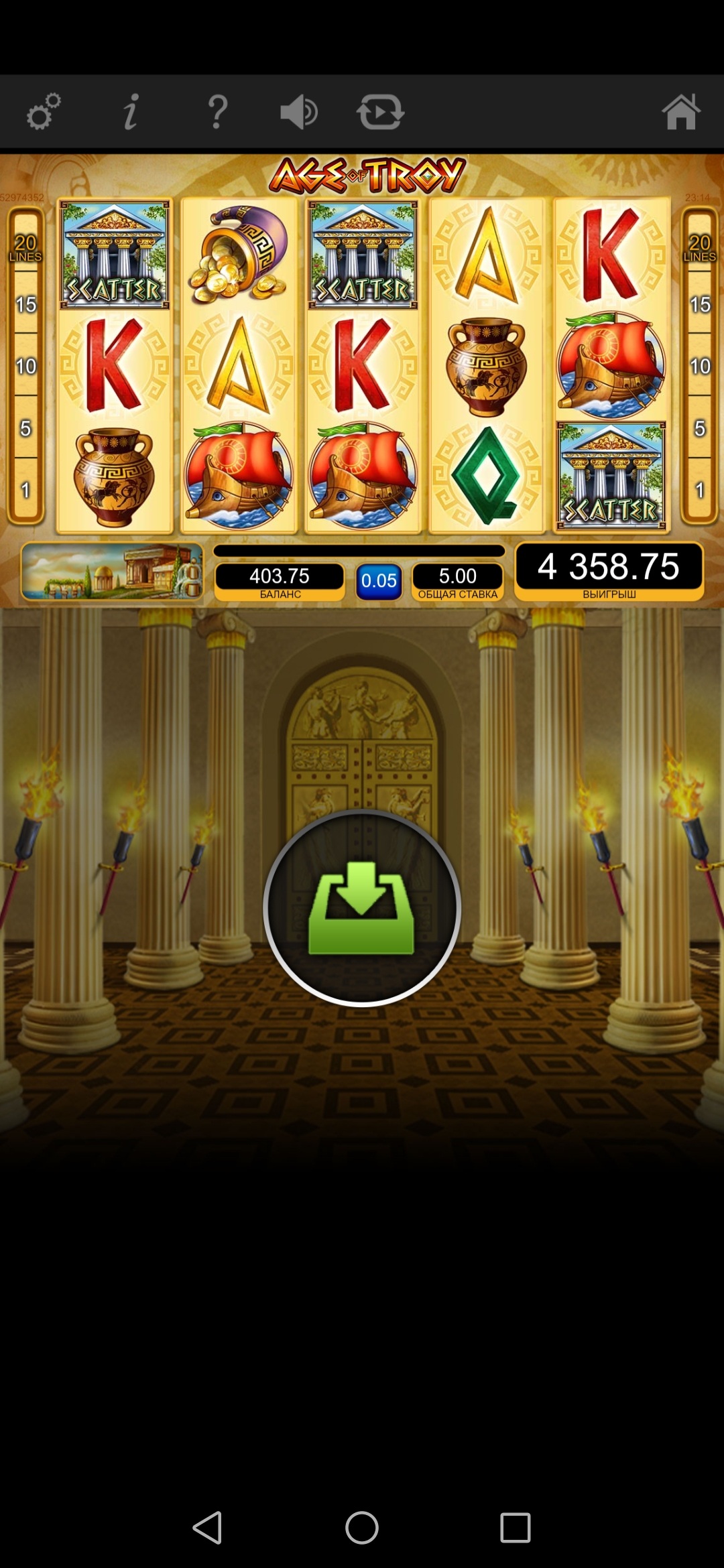Tap the left 20 lines selector
Image resolution: width=724 pixels, height=1568 pixels.
[x=25, y=247]
